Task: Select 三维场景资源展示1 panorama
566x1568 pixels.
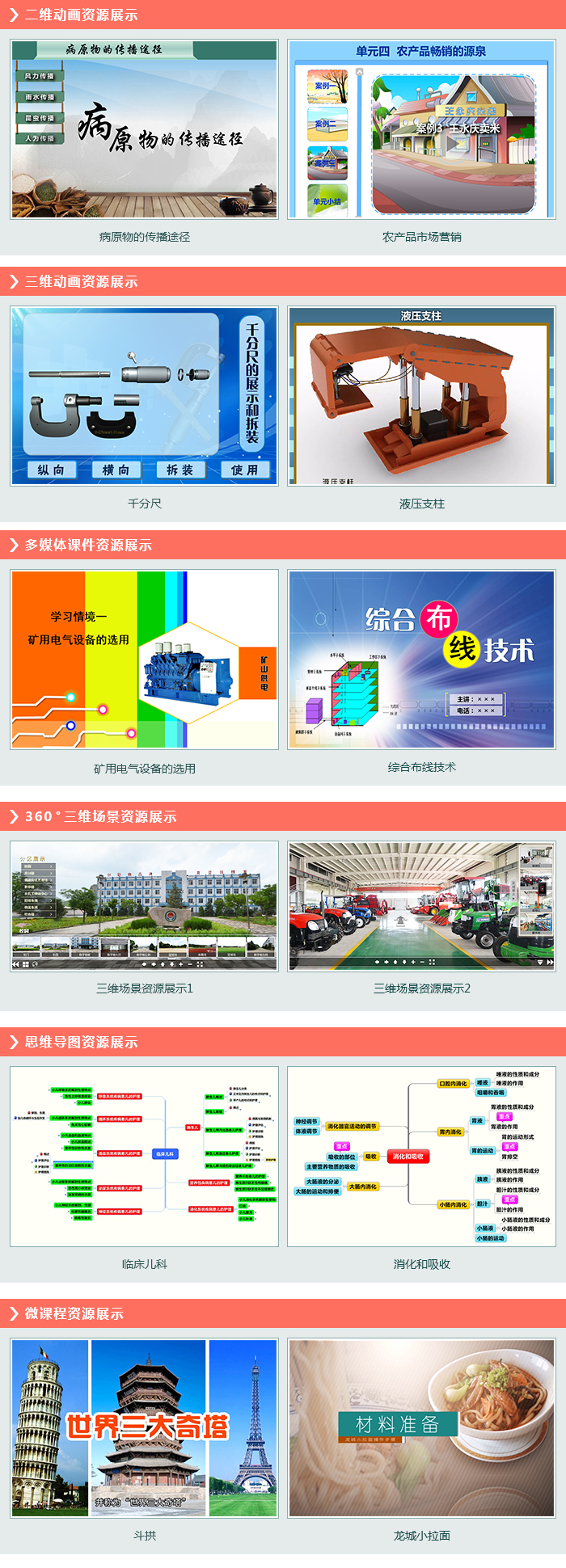Action: point(144,906)
